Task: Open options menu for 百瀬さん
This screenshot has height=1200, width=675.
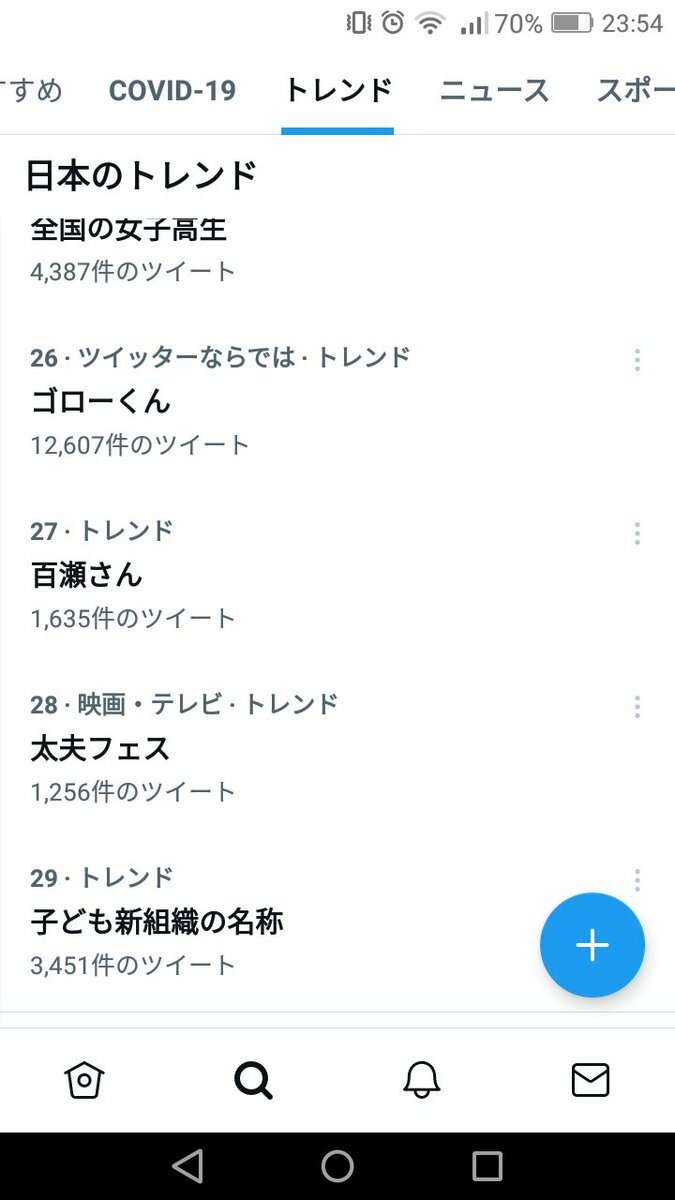Action: pos(637,533)
